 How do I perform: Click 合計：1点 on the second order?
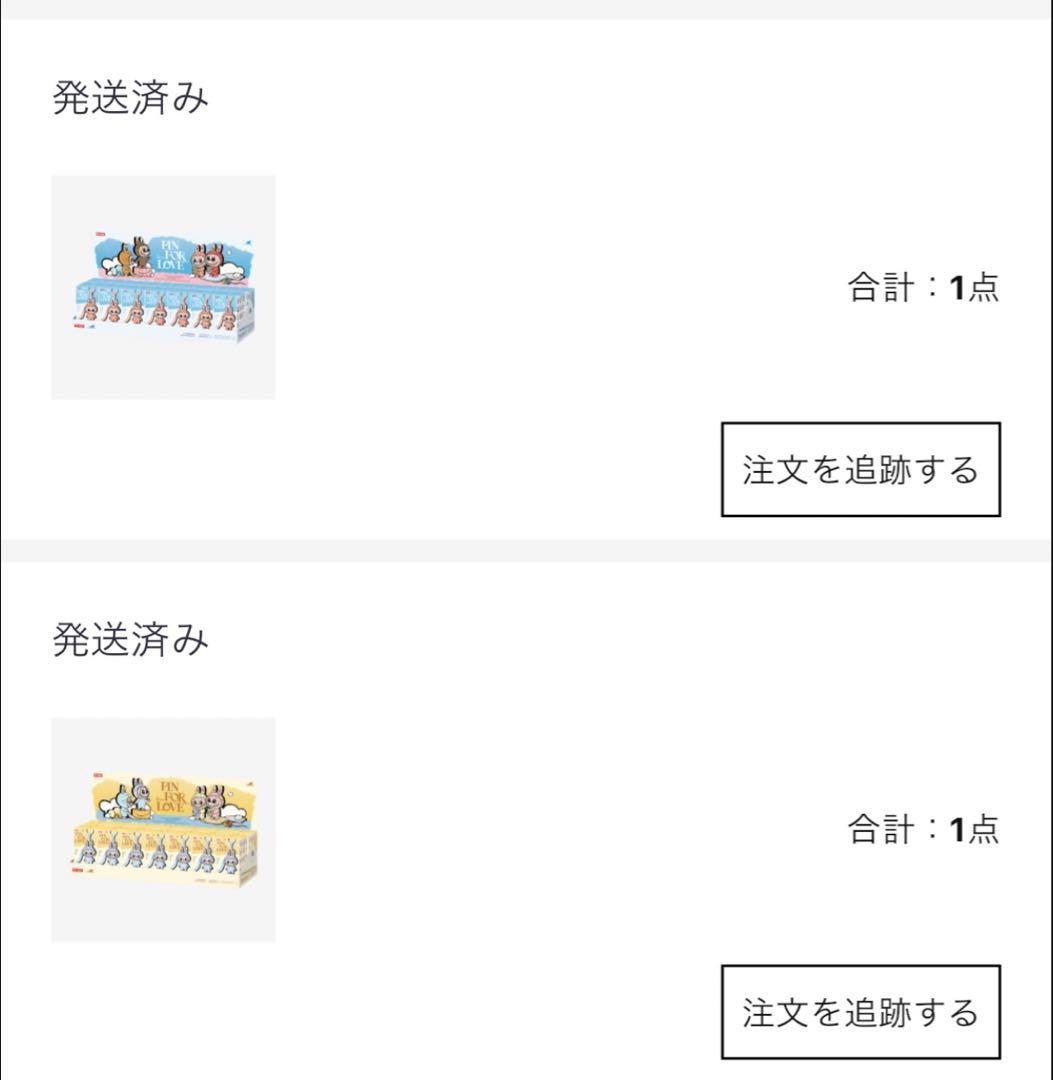(922, 831)
